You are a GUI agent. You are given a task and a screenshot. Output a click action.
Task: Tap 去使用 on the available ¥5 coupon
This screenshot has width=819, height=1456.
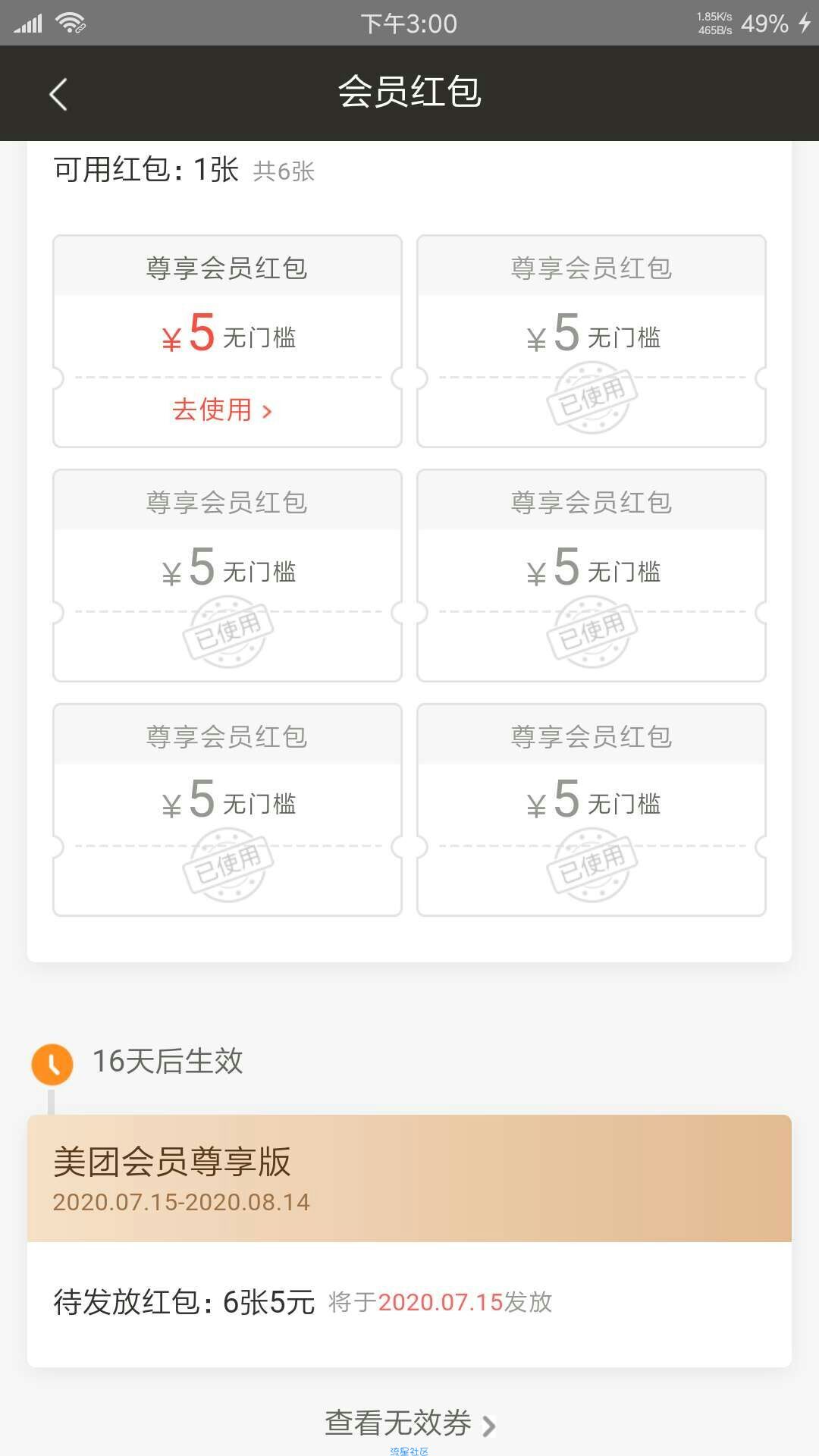click(222, 410)
